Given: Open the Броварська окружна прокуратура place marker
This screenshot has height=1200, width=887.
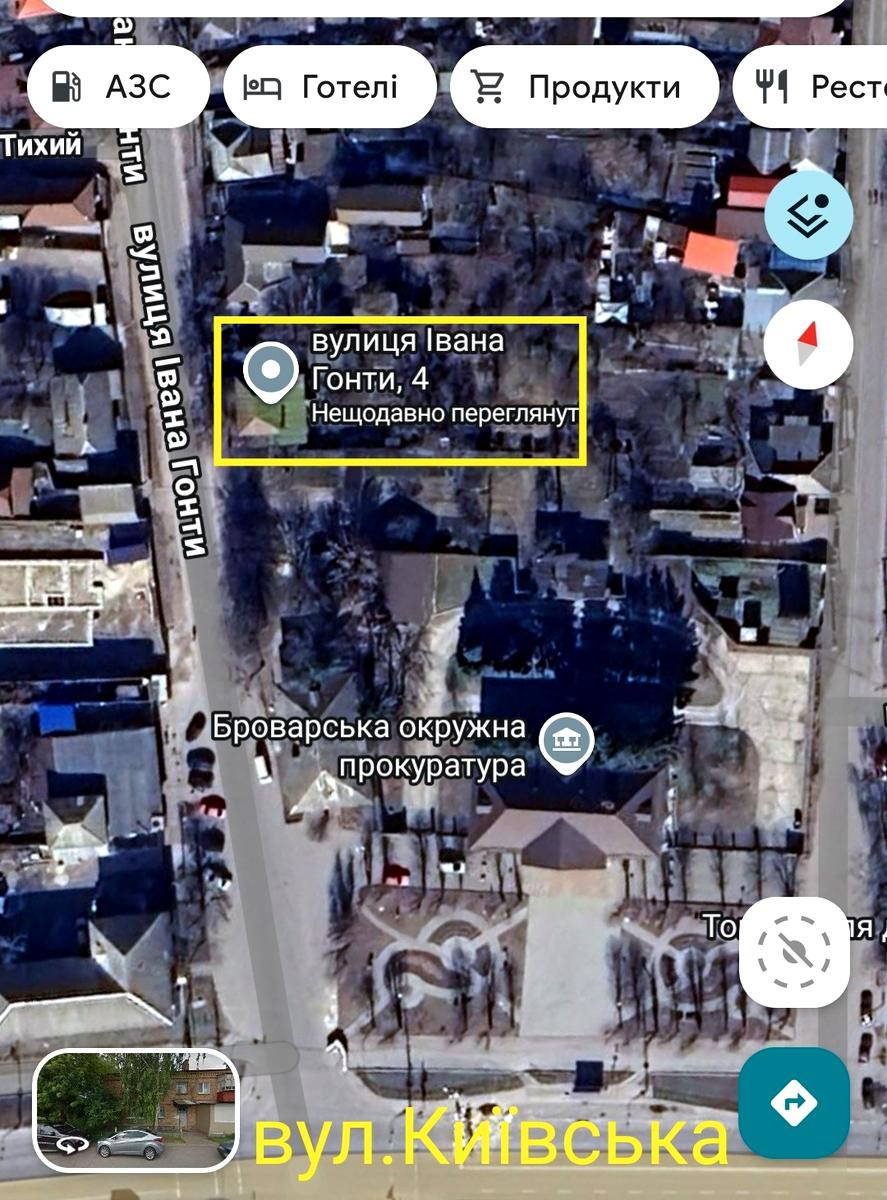Looking at the screenshot, I should [566, 743].
